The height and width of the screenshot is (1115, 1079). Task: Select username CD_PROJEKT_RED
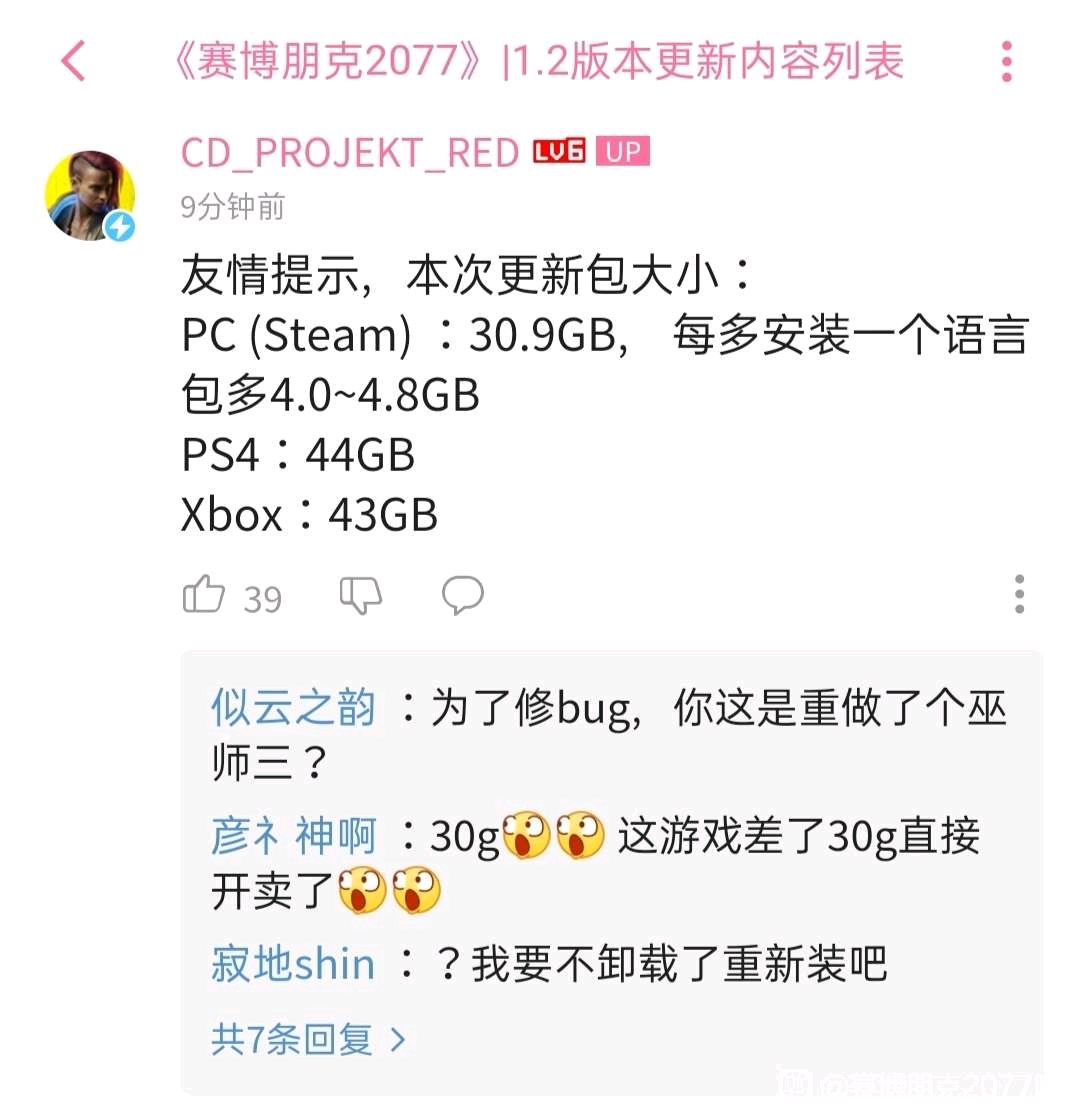(348, 153)
